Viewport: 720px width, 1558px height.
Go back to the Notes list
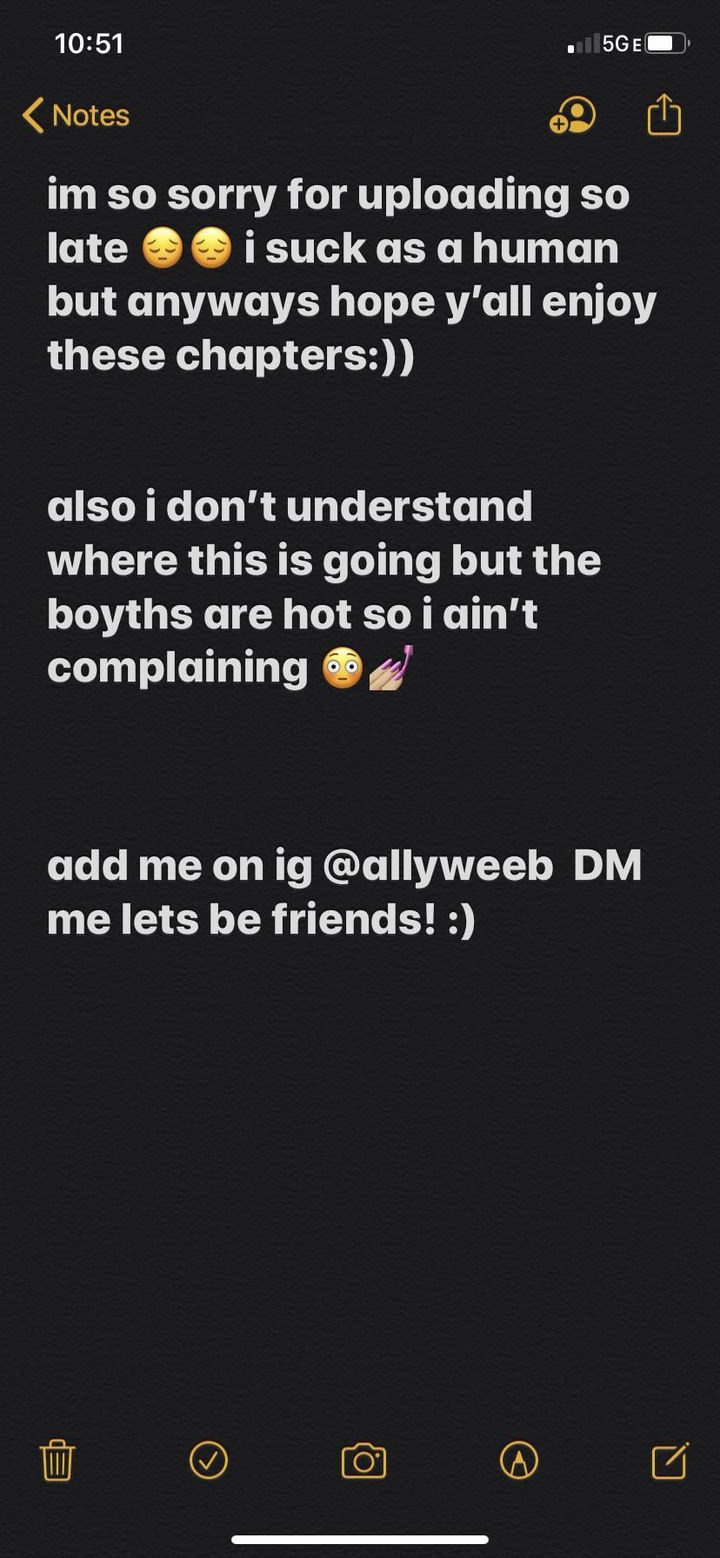pos(76,116)
